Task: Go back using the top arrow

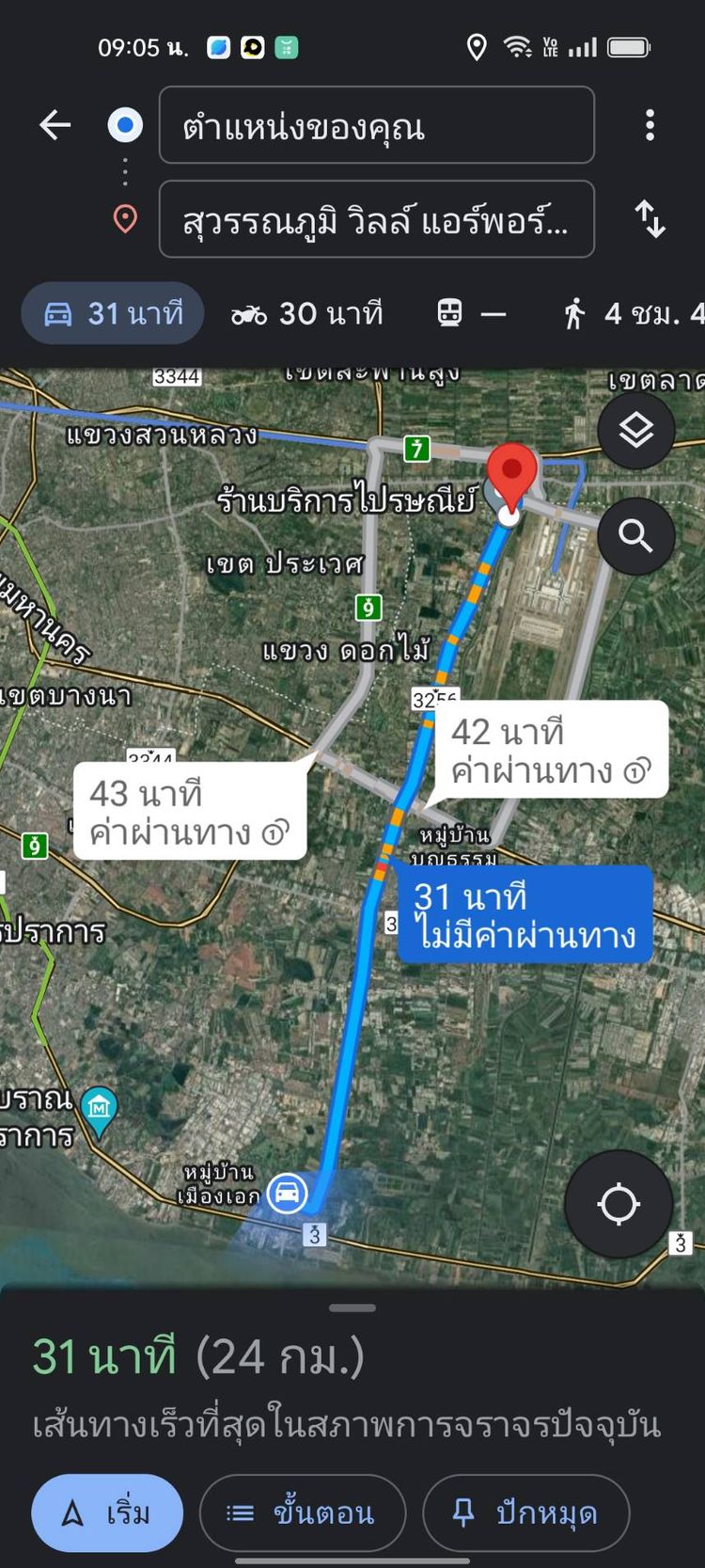Action: pyautogui.click(x=55, y=124)
